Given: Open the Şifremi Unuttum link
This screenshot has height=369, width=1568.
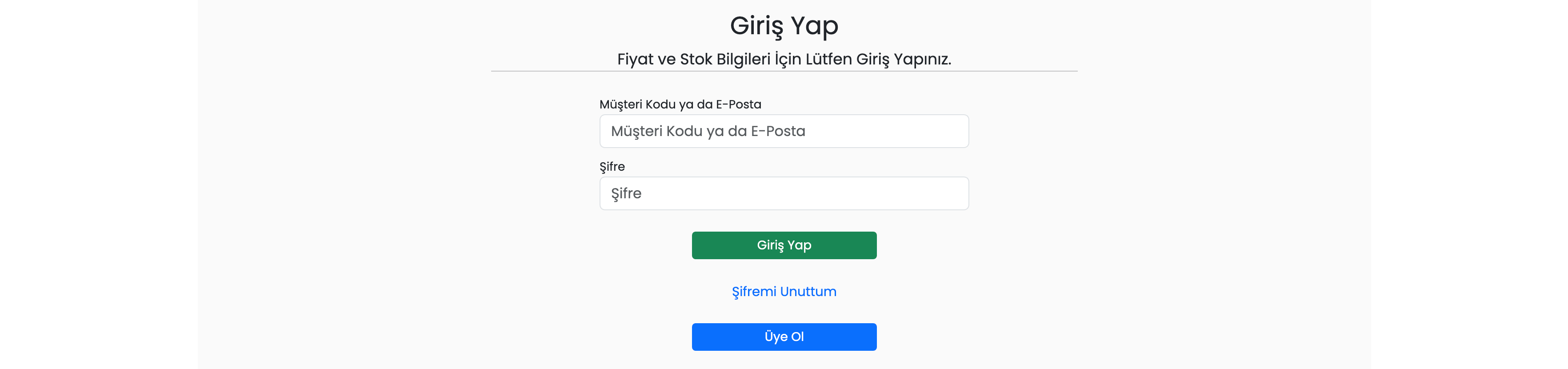Looking at the screenshot, I should (784, 292).
